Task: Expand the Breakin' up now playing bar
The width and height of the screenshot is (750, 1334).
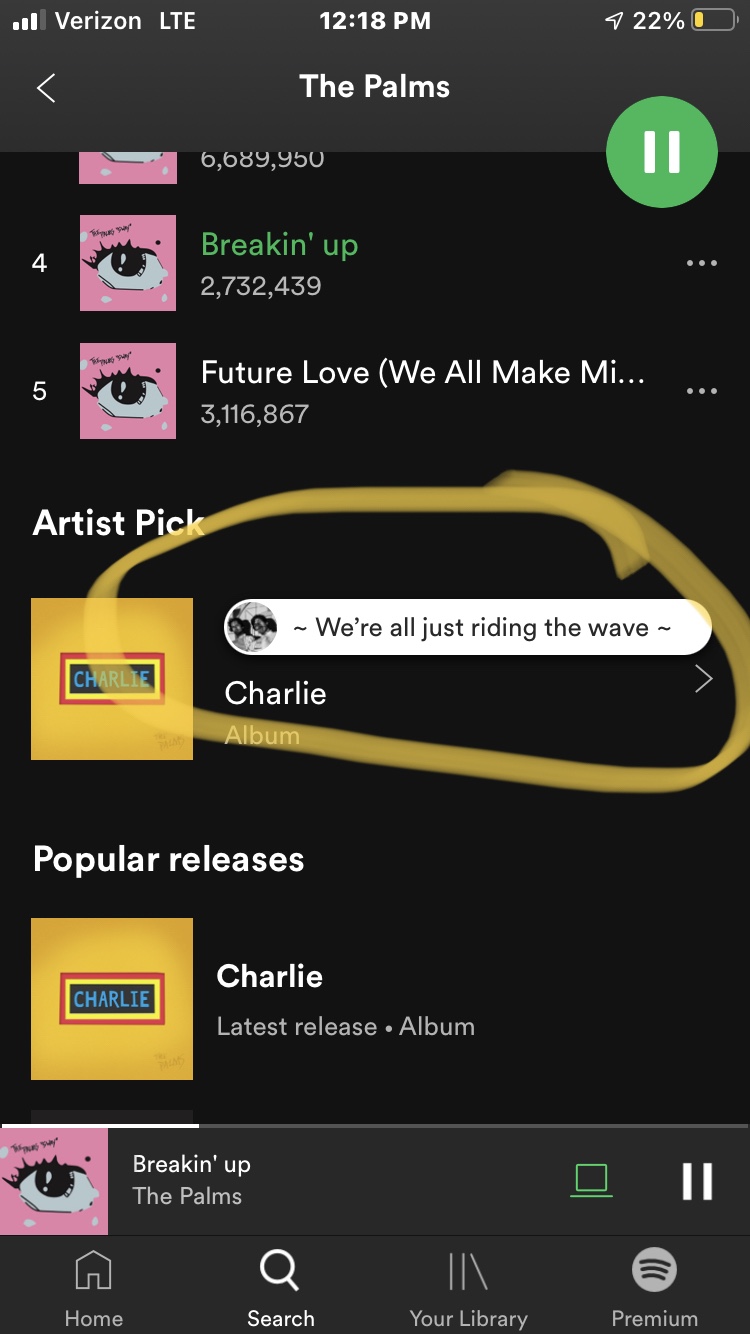Action: coord(300,1181)
